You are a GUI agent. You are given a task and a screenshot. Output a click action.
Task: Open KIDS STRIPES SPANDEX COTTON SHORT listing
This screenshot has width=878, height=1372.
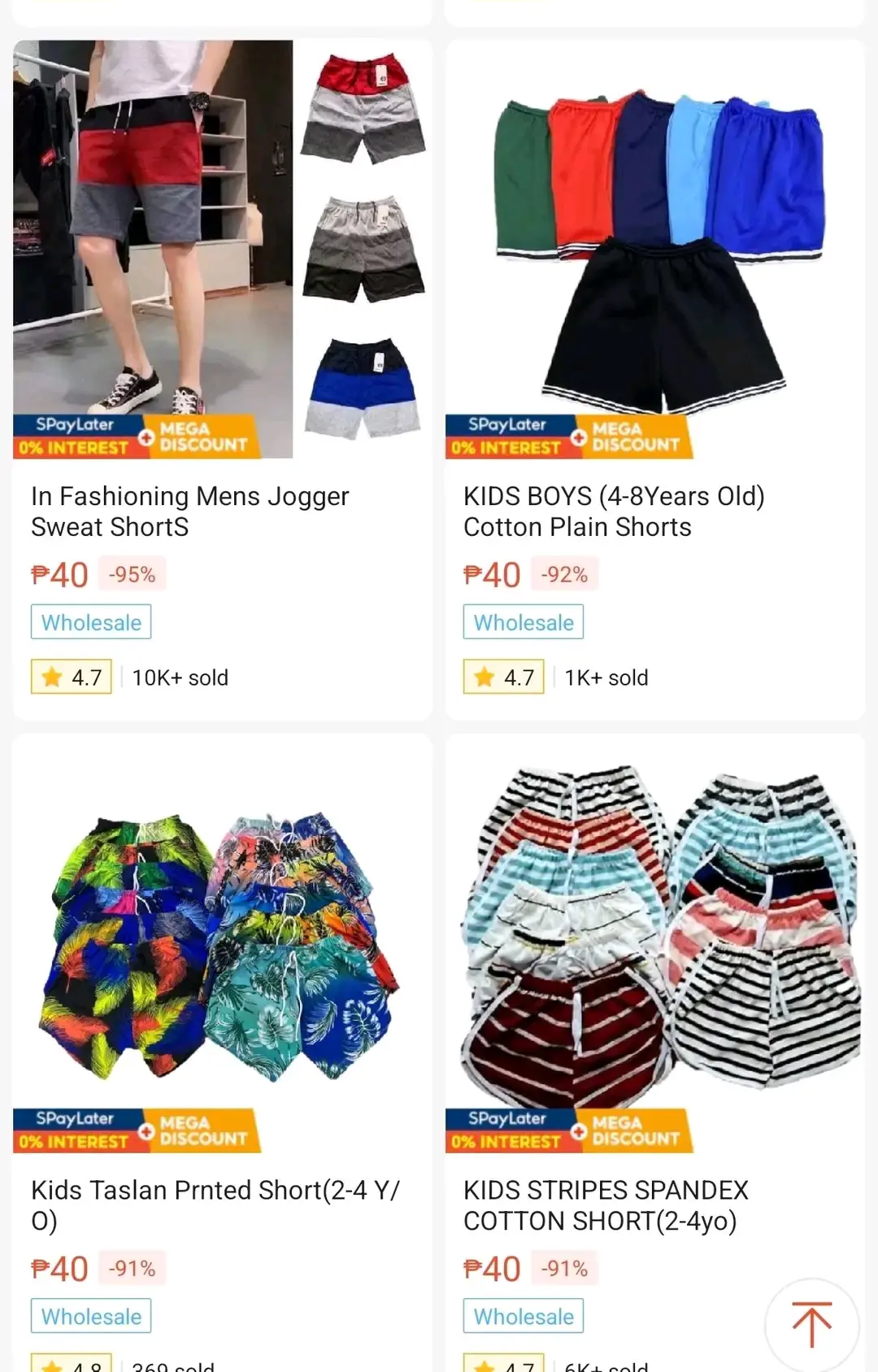(x=654, y=1052)
